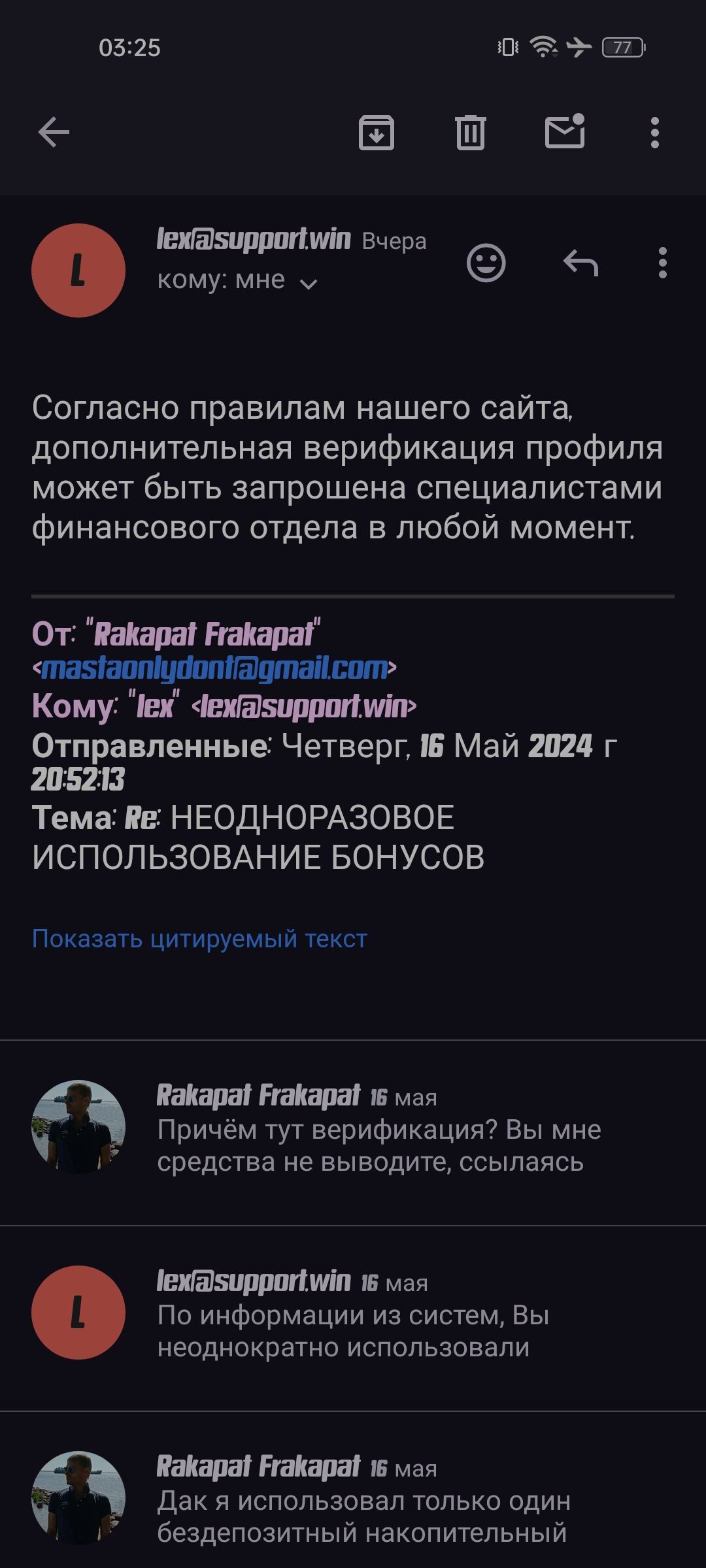Viewport: 706px width, 1568px height.
Task: Show quoted text via 'Показать цитируемый текст'
Action: click(199, 939)
